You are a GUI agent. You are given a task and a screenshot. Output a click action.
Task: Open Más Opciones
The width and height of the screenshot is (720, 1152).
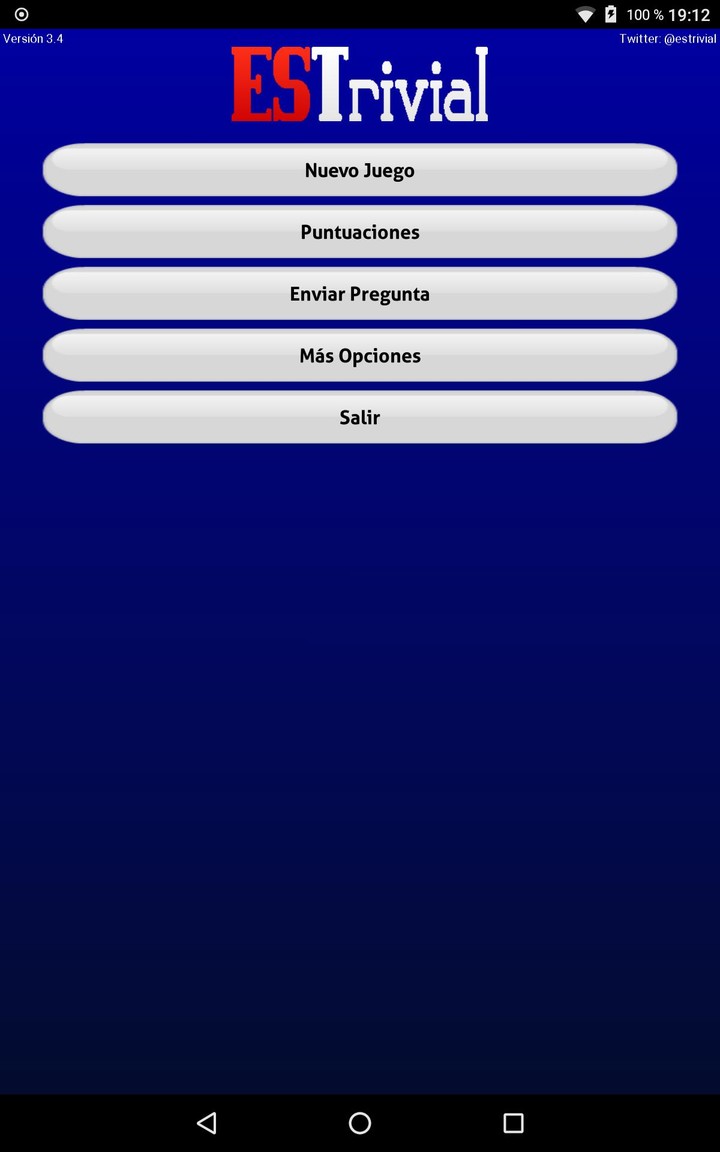pyautogui.click(x=359, y=355)
